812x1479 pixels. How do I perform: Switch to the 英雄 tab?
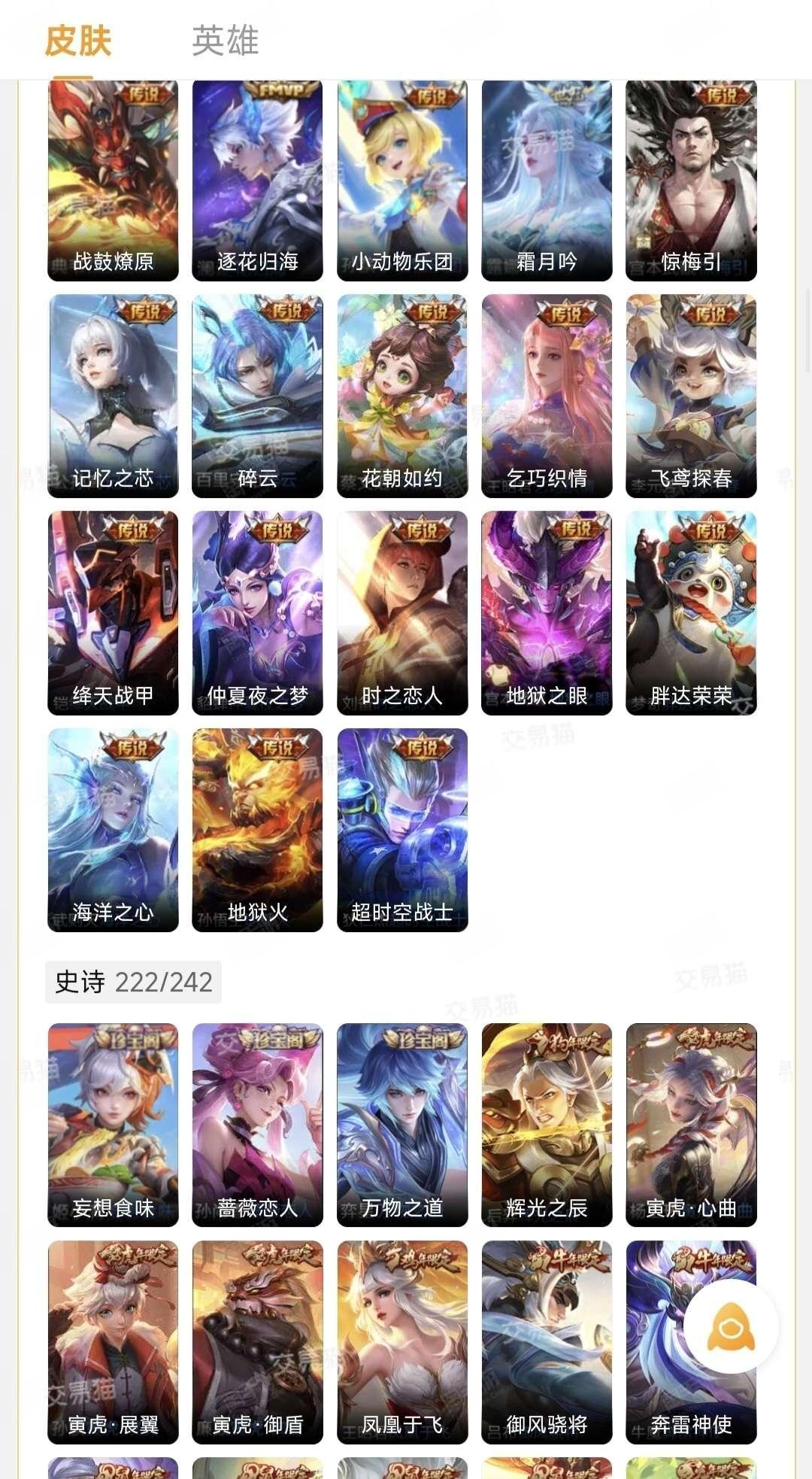(225, 41)
